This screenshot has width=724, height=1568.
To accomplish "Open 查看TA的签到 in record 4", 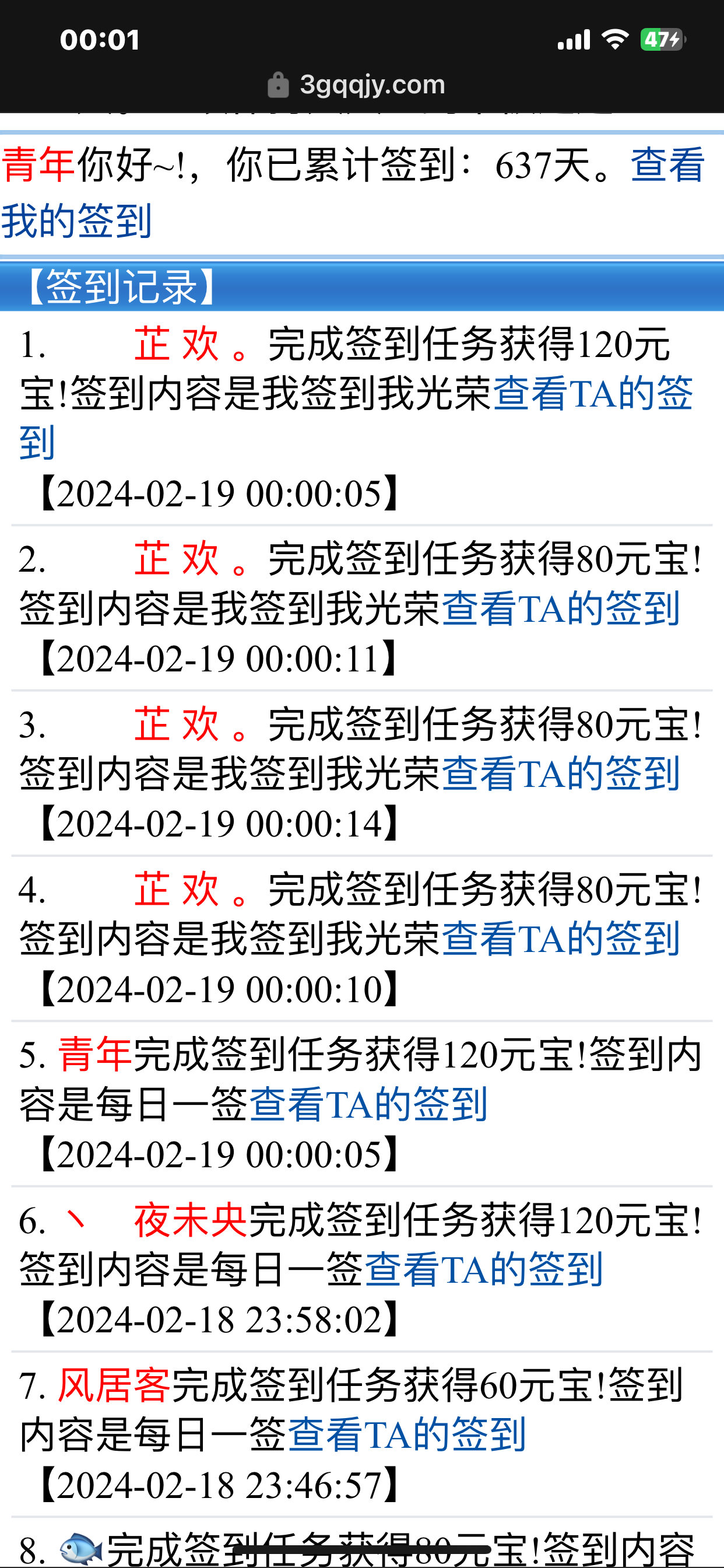I will [x=560, y=939].
